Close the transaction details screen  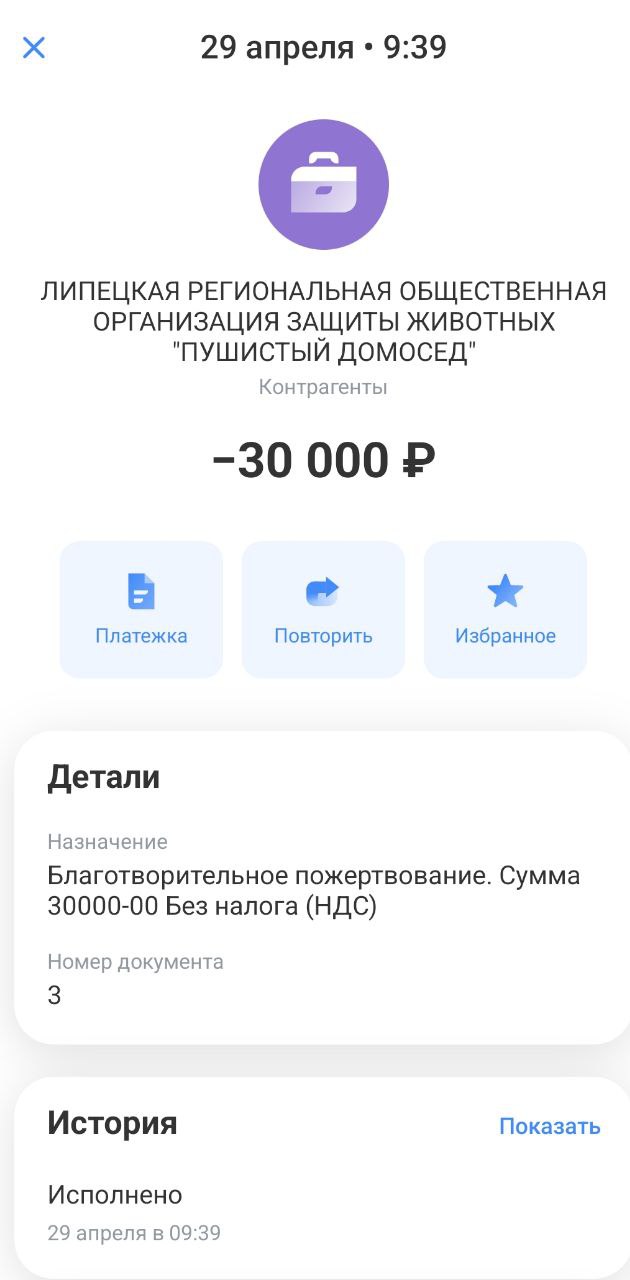click(x=34, y=47)
